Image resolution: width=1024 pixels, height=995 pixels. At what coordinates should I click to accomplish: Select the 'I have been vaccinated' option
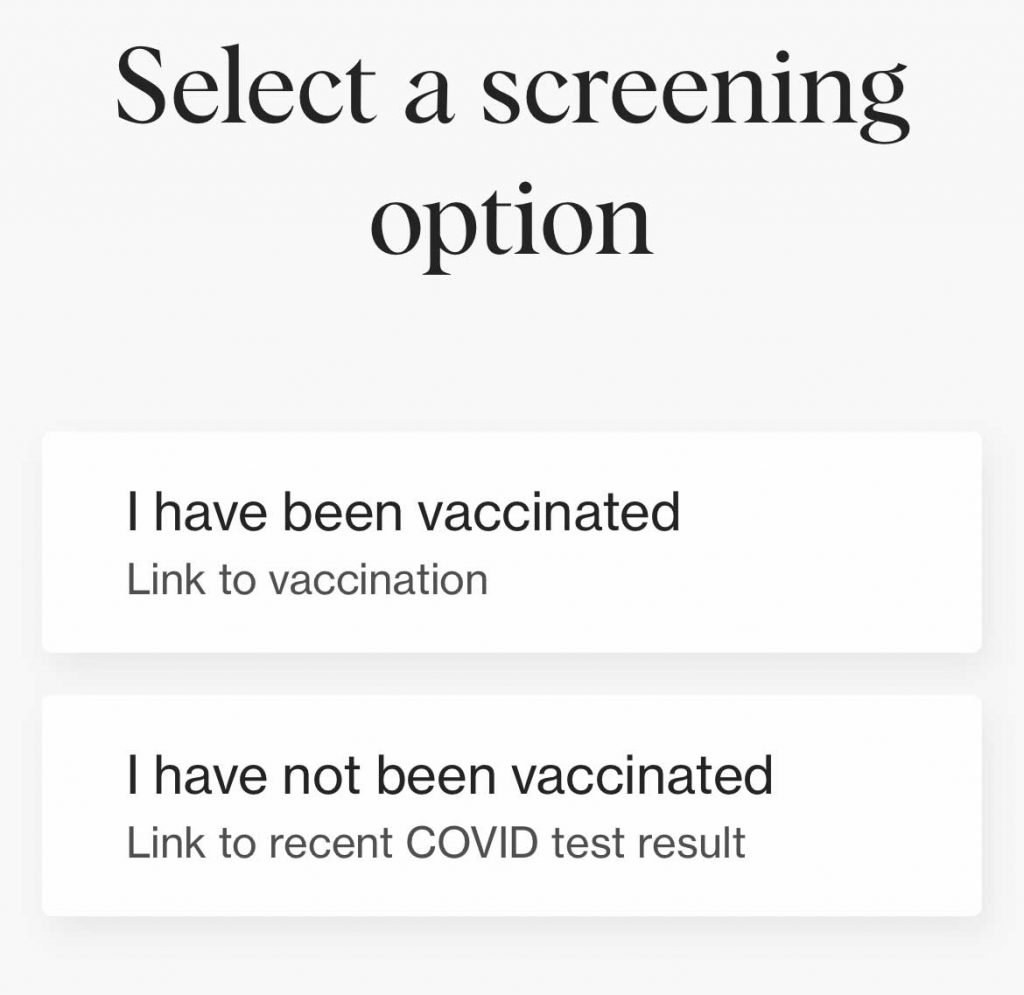coord(511,542)
